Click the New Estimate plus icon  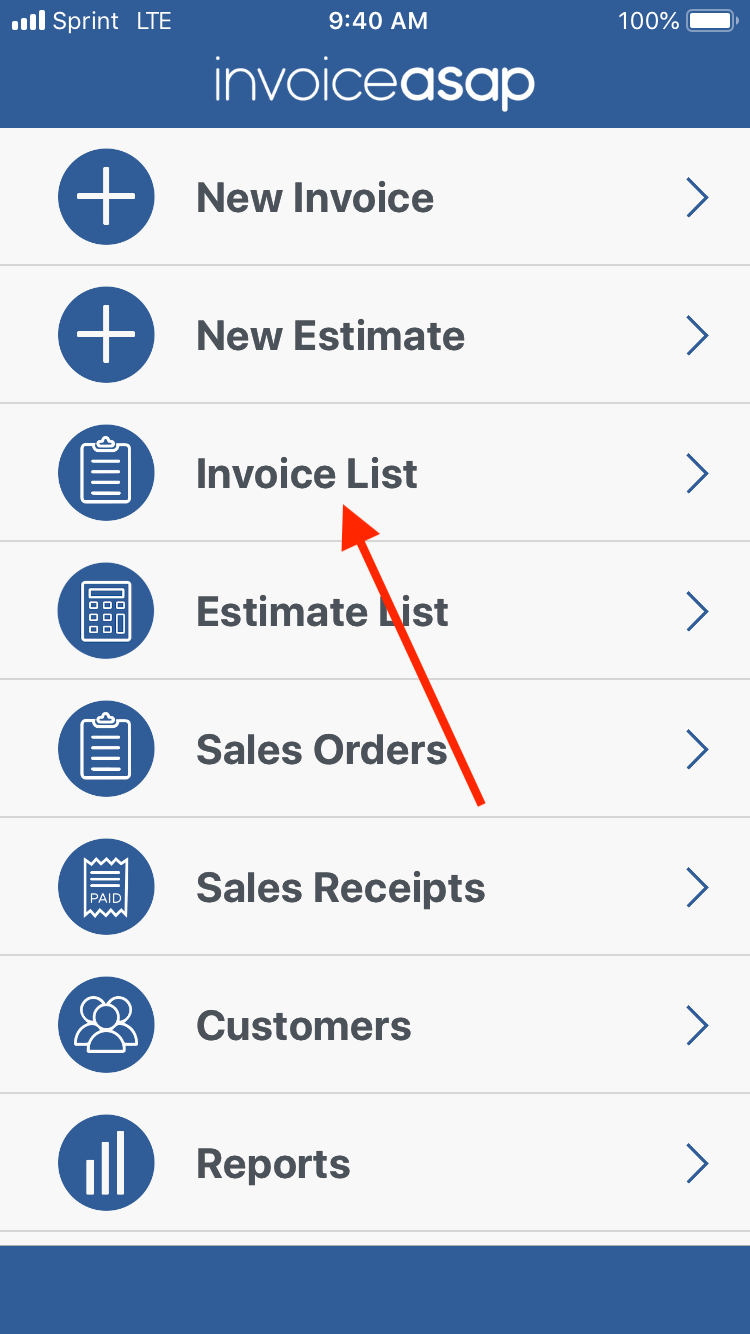point(106,335)
